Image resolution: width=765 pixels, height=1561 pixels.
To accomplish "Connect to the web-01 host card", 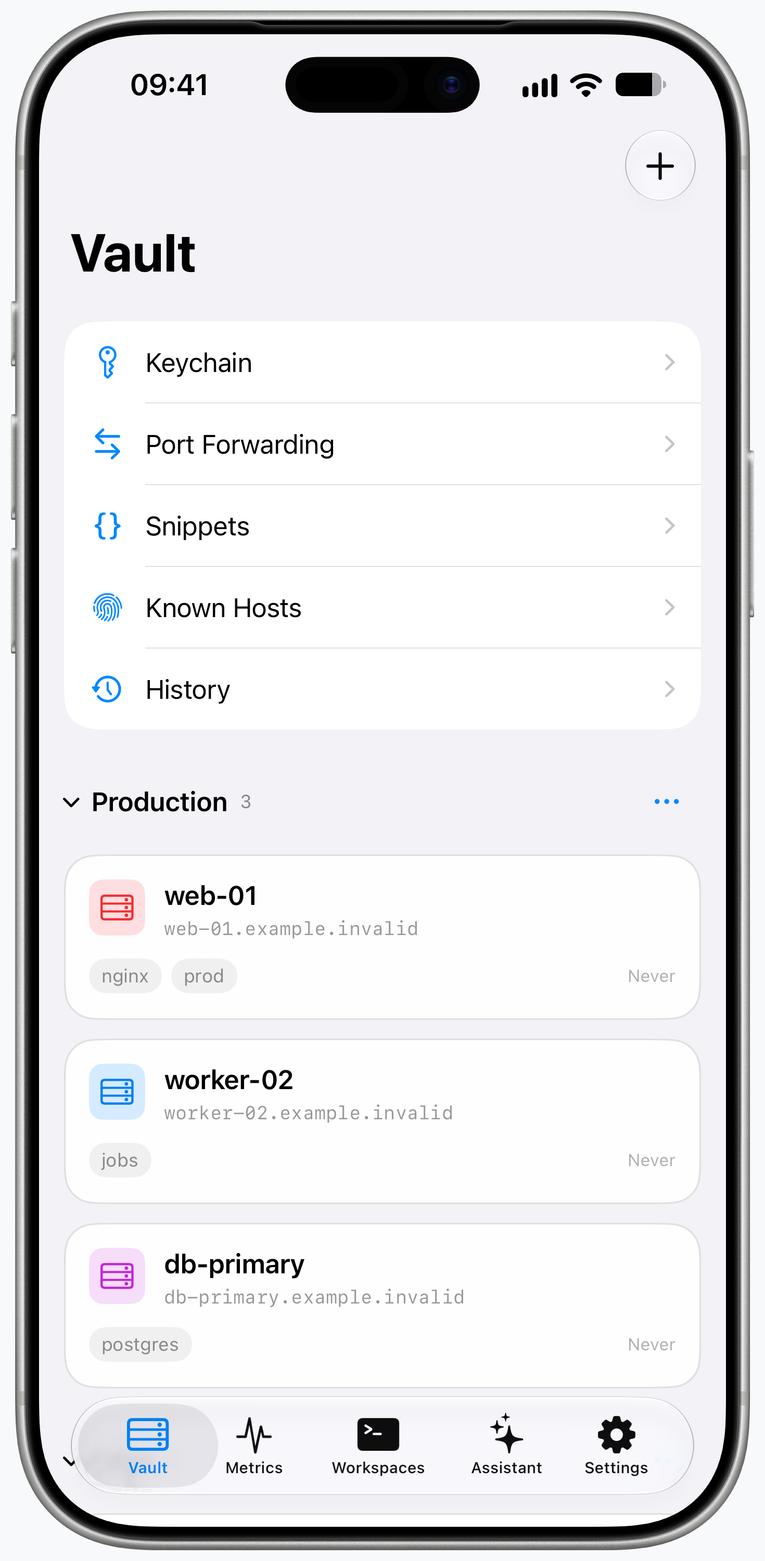I will [382, 937].
